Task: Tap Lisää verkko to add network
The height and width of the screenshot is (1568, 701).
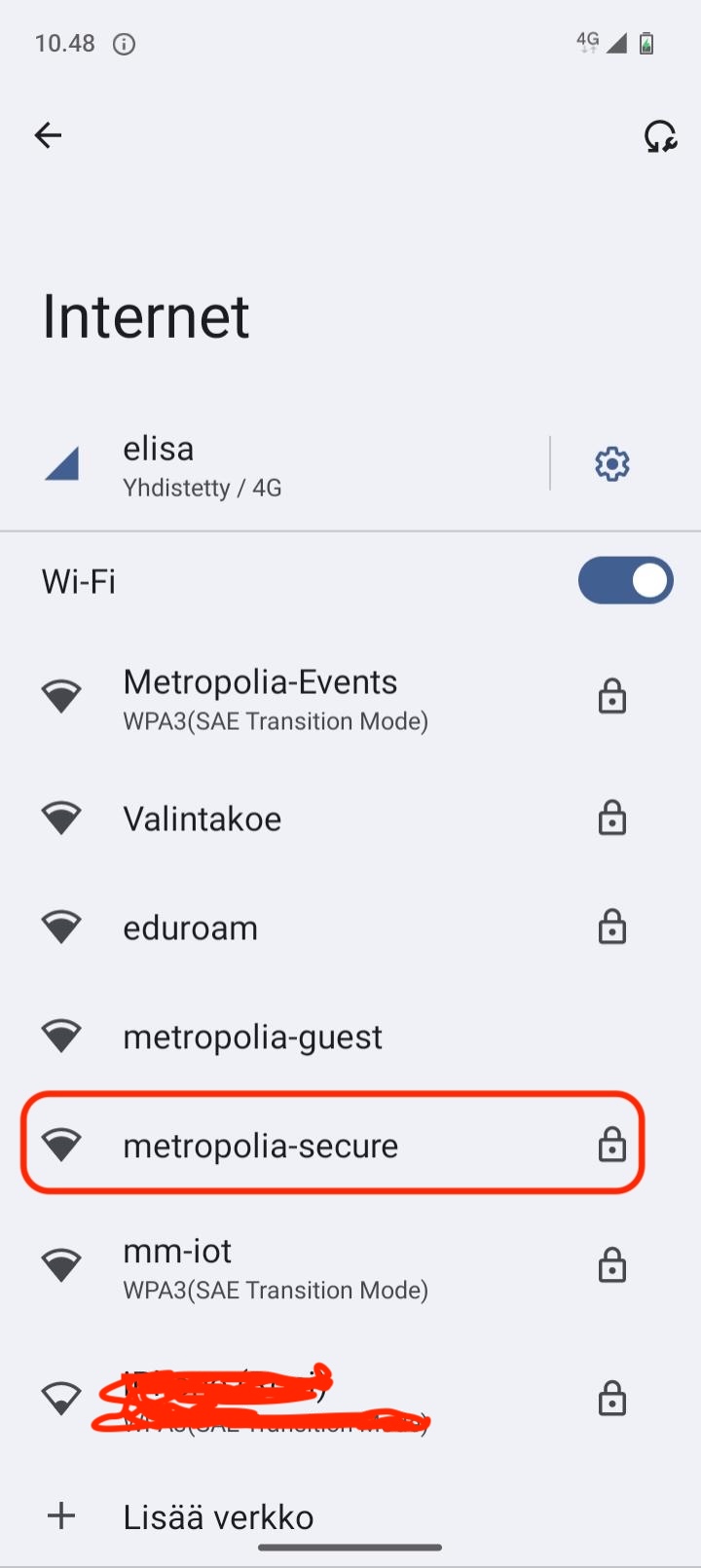Action: click(218, 1516)
